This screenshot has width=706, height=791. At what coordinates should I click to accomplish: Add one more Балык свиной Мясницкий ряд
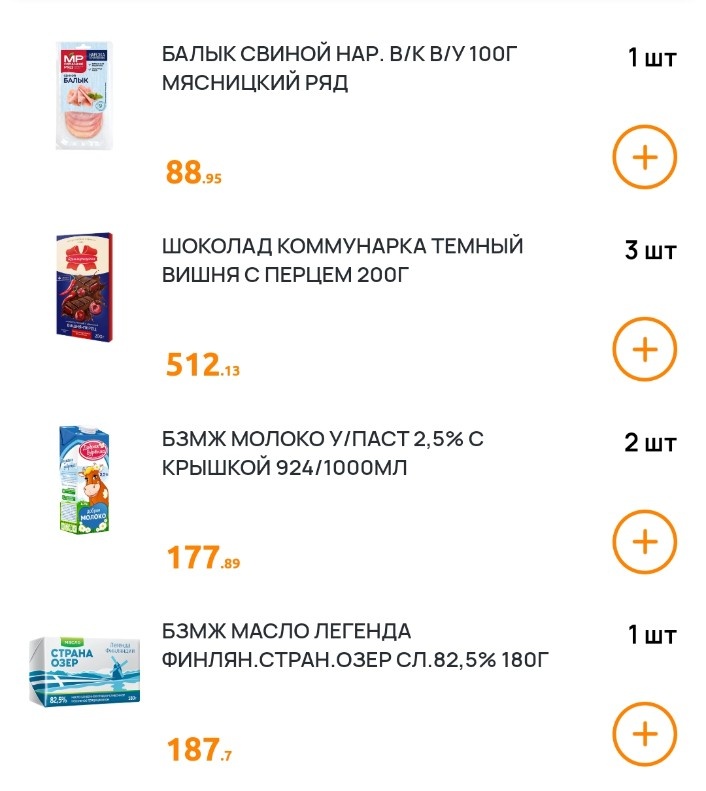(644, 157)
